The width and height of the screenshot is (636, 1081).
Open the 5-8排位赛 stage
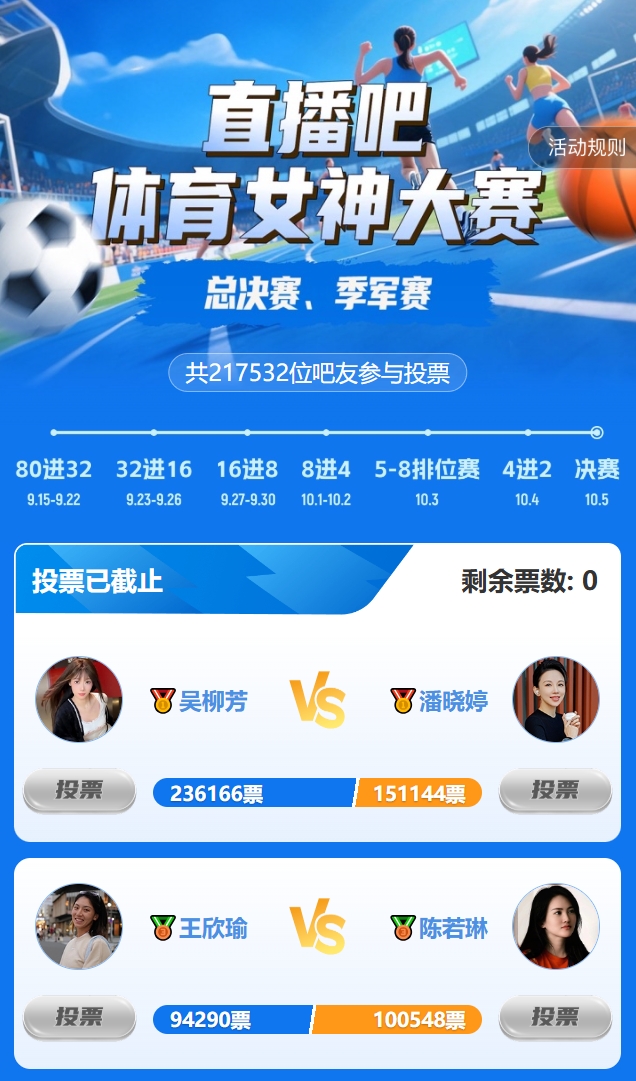[427, 470]
